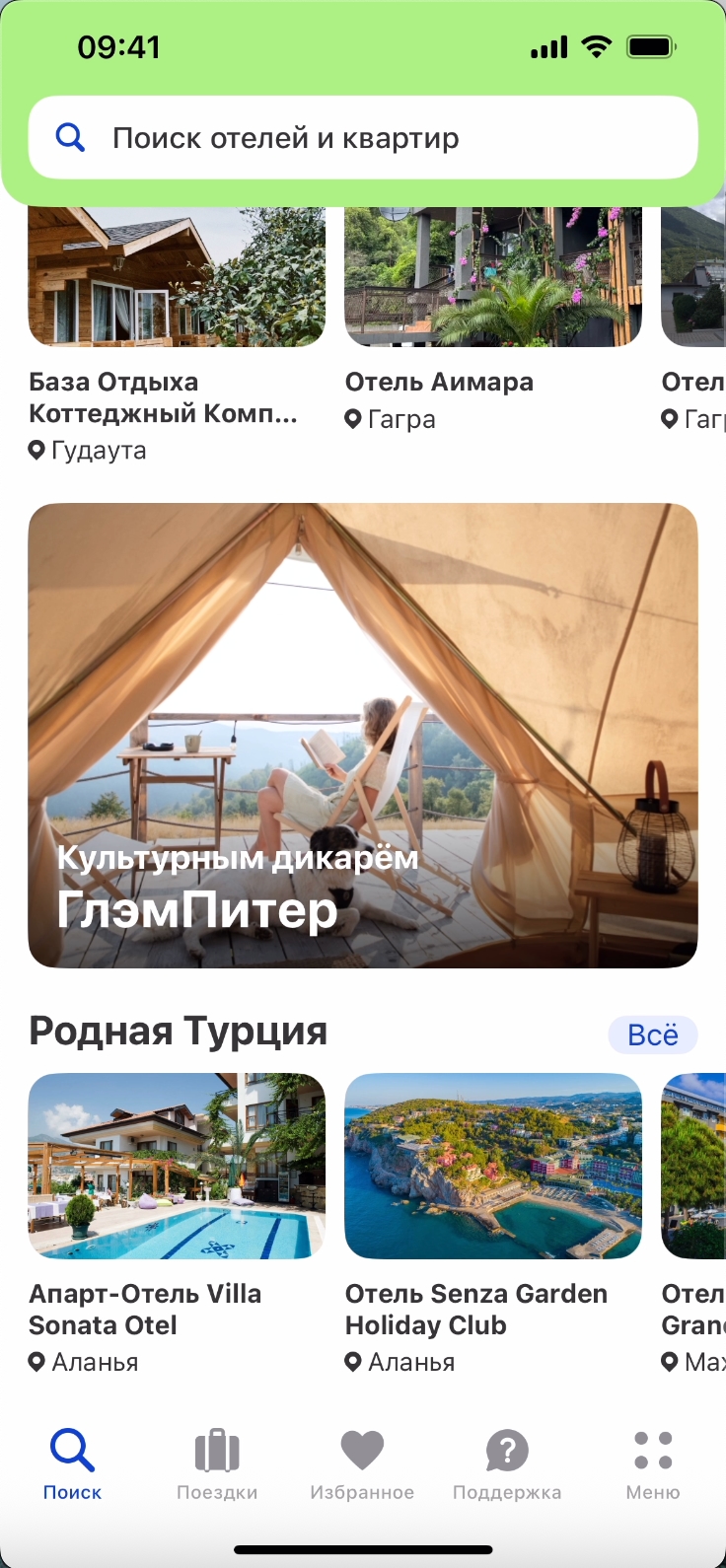
Task: Go to the Избранное tab
Action: (x=362, y=1464)
